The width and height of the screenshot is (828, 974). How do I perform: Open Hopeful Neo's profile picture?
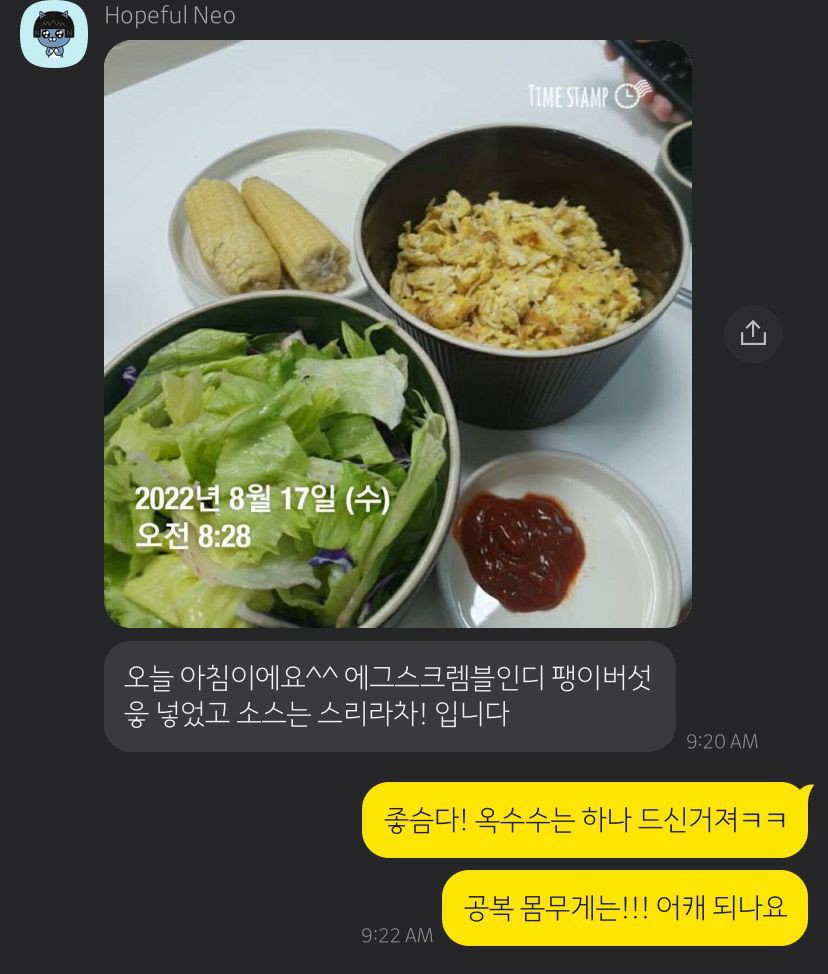54,34
